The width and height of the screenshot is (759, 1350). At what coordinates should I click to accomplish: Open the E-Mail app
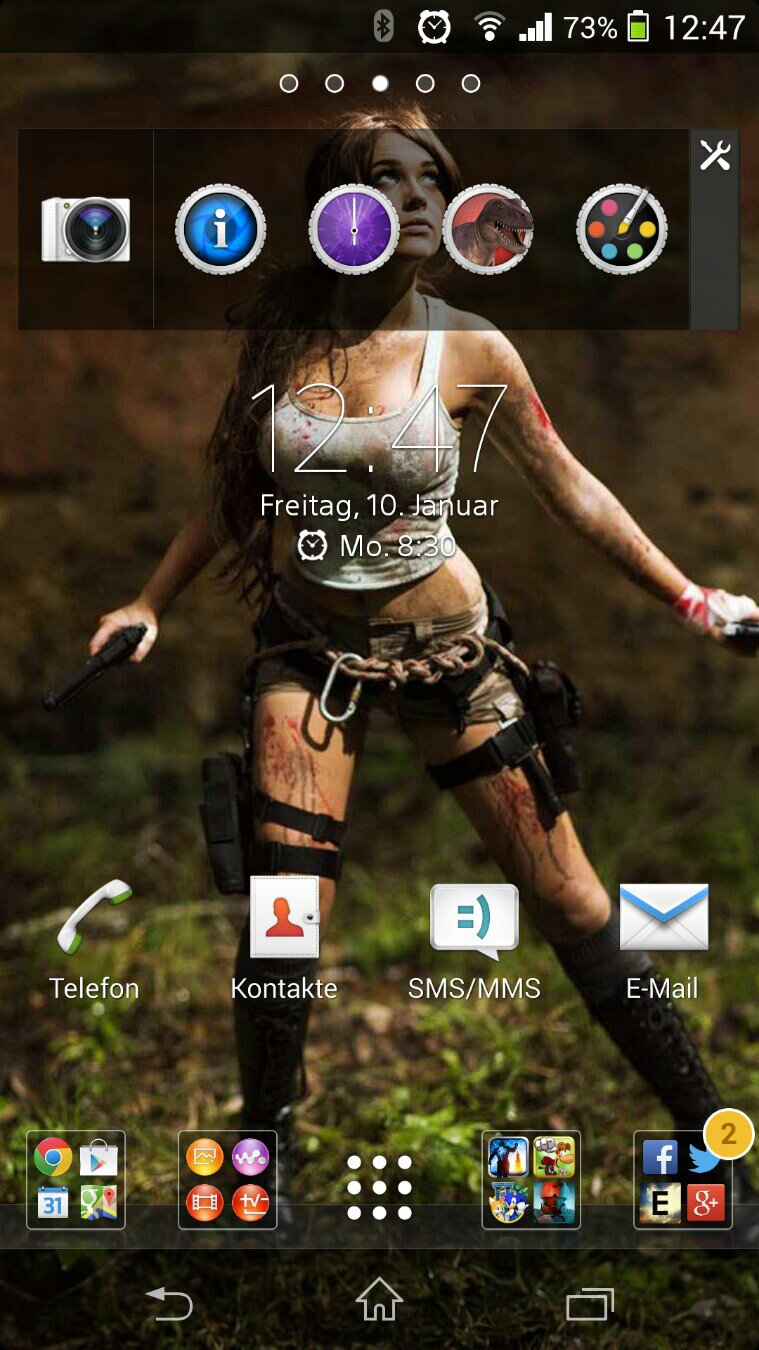coord(663,940)
